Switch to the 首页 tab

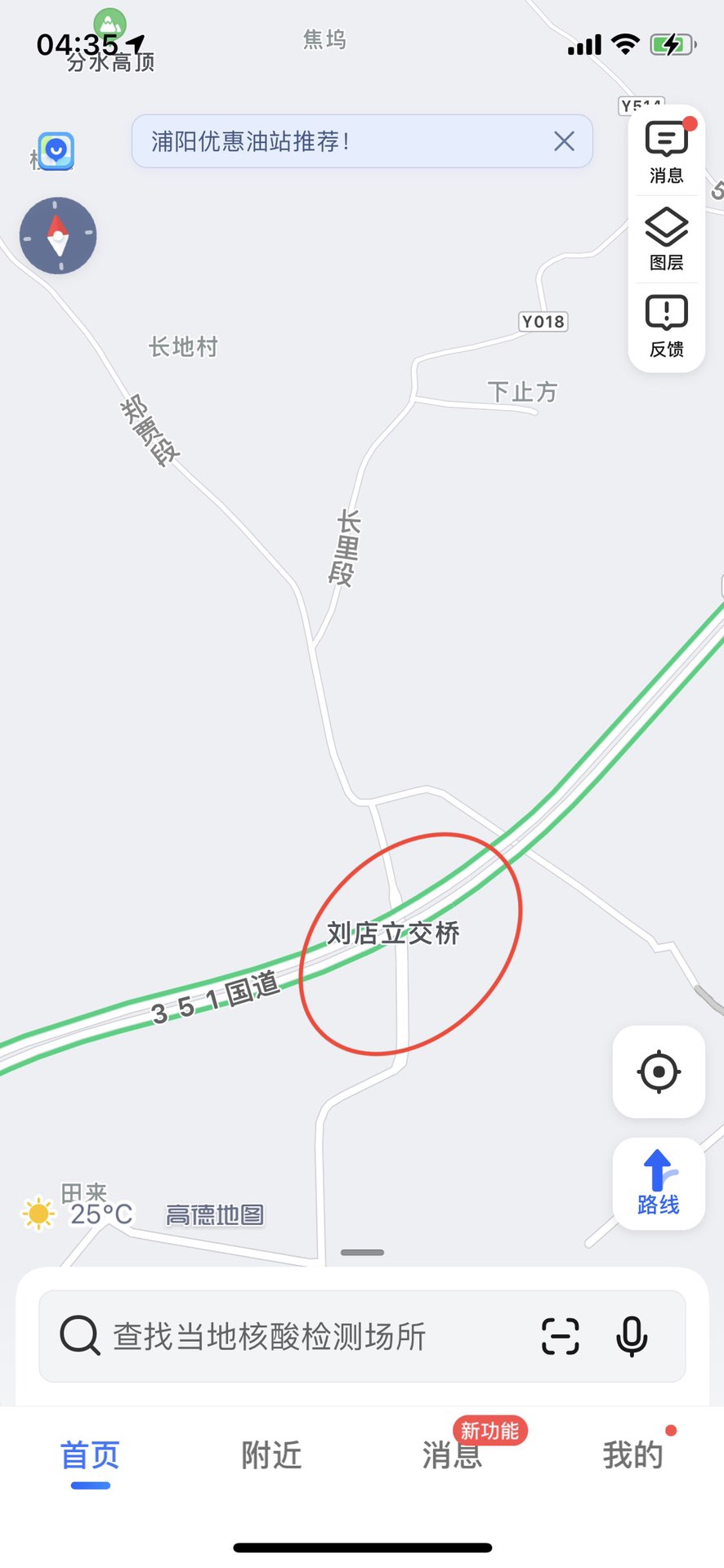90,1456
